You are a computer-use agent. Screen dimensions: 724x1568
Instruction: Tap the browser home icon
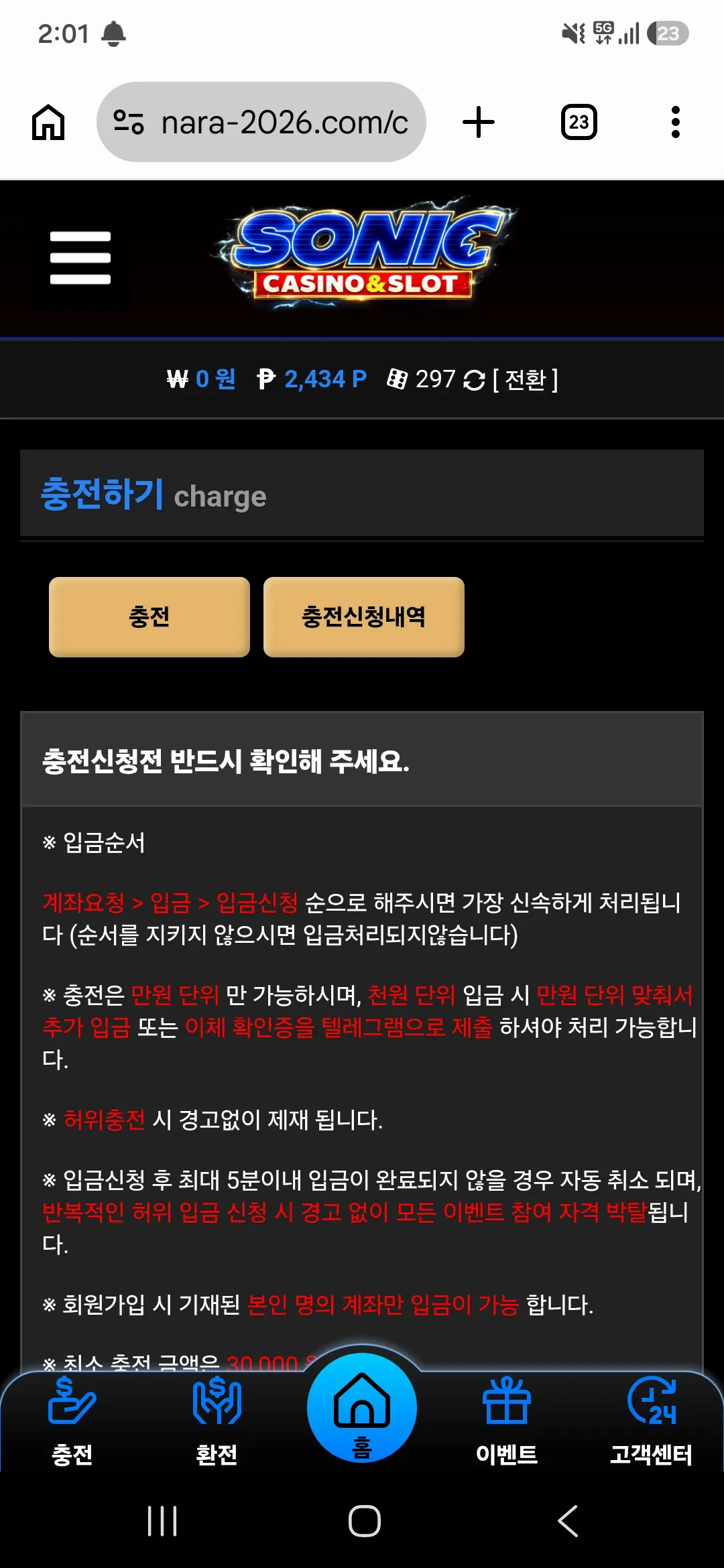click(48, 123)
